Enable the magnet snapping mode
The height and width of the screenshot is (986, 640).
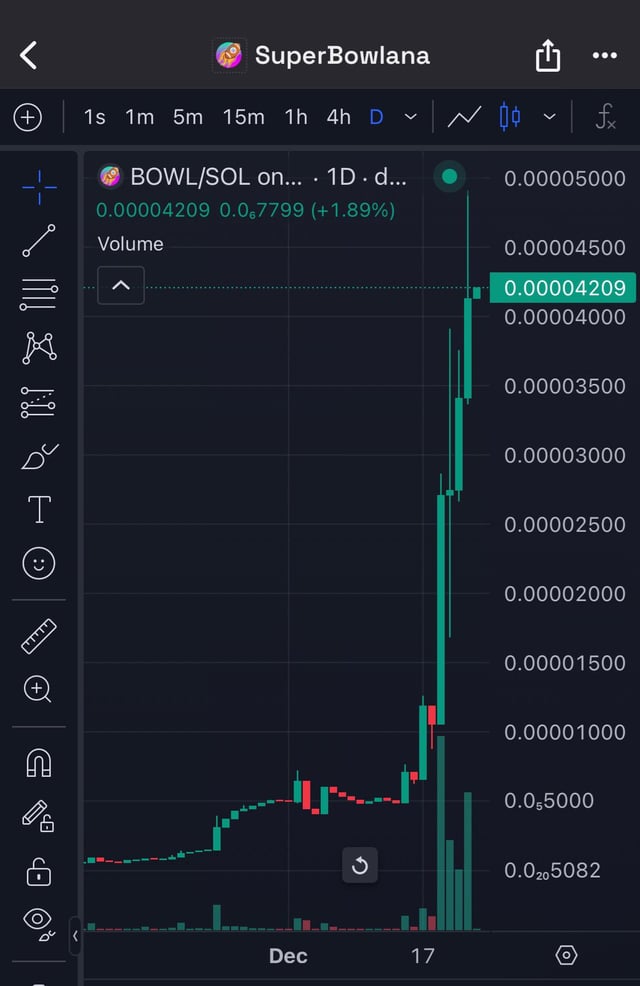tap(39, 763)
